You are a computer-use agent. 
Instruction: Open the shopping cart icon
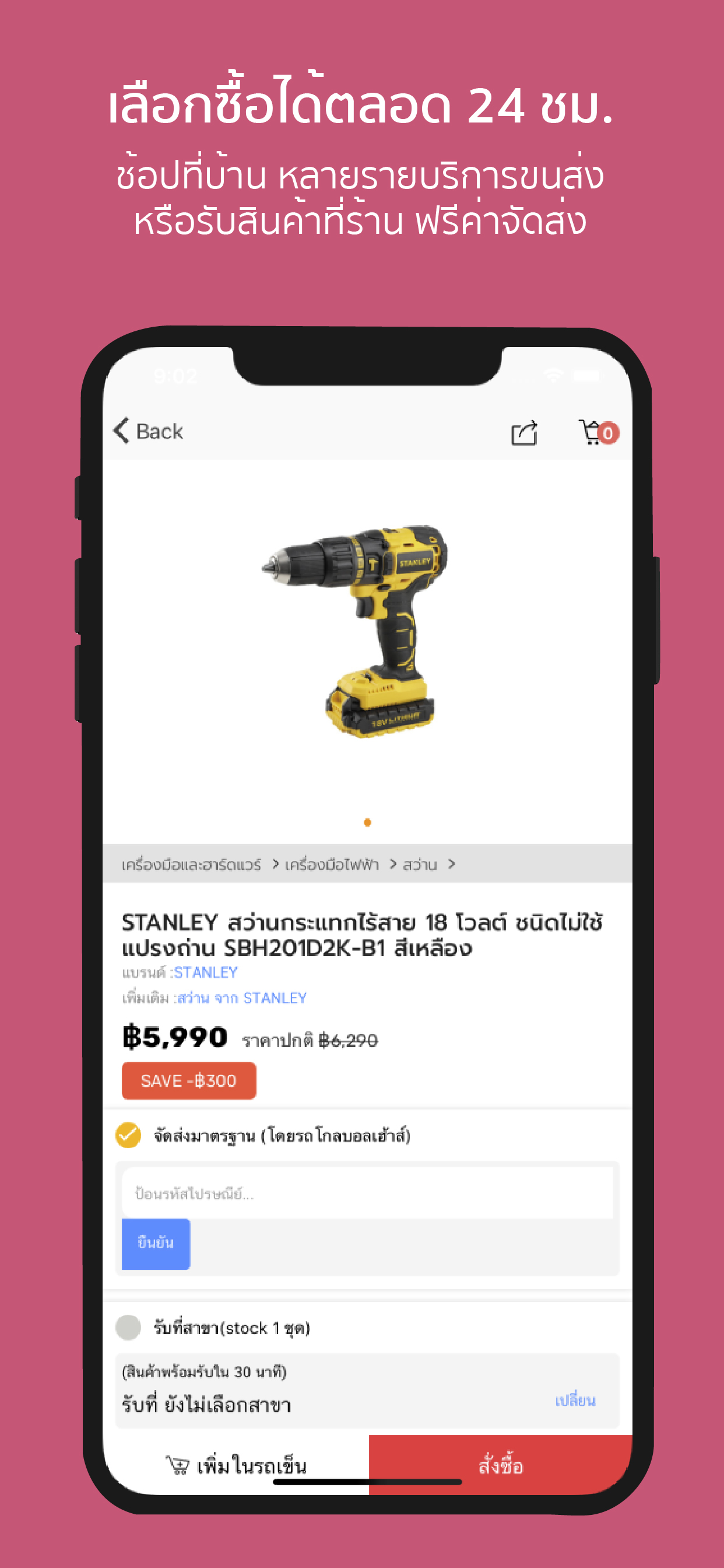591,433
